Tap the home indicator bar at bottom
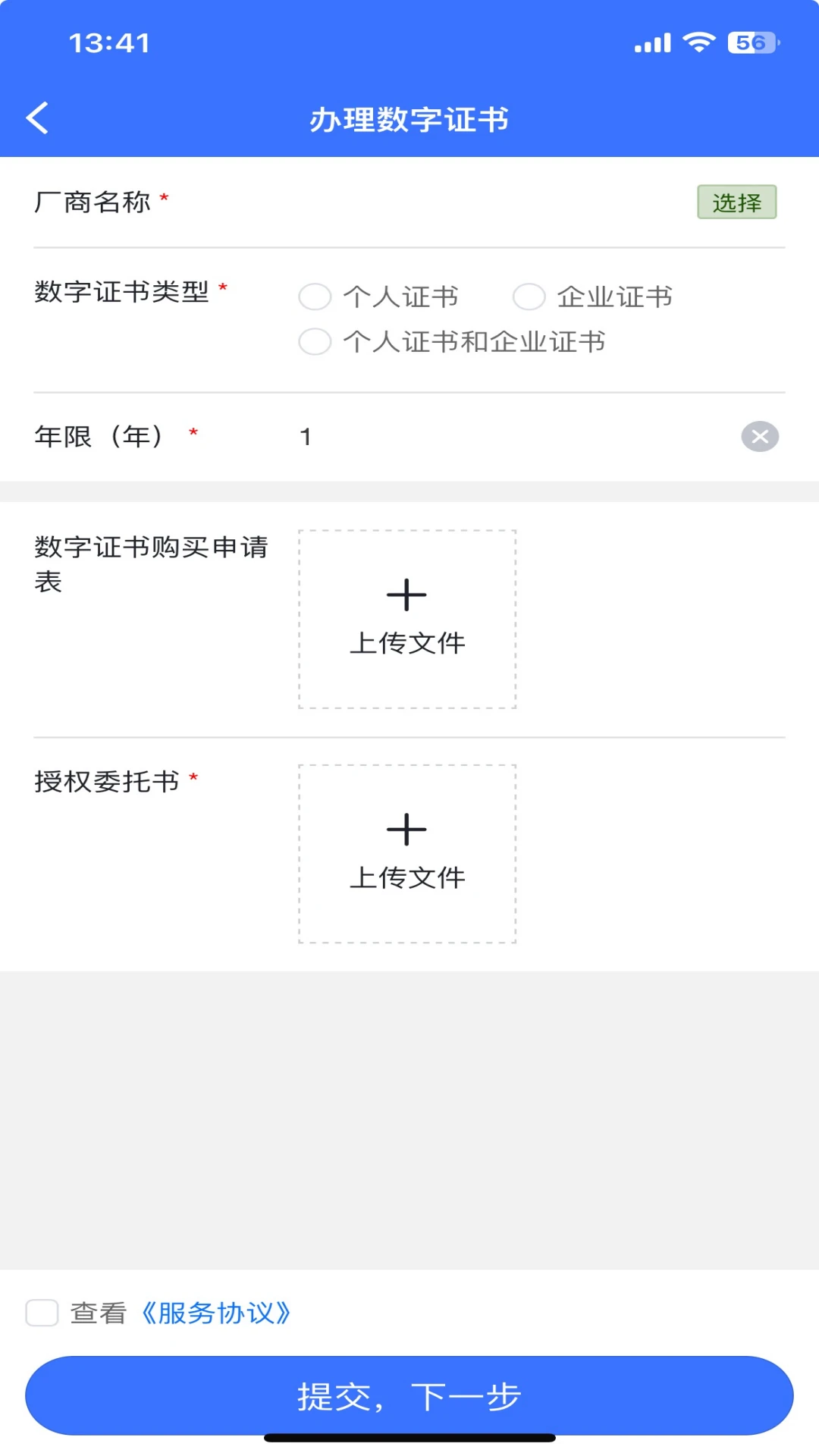819x1456 pixels. (x=409, y=1439)
